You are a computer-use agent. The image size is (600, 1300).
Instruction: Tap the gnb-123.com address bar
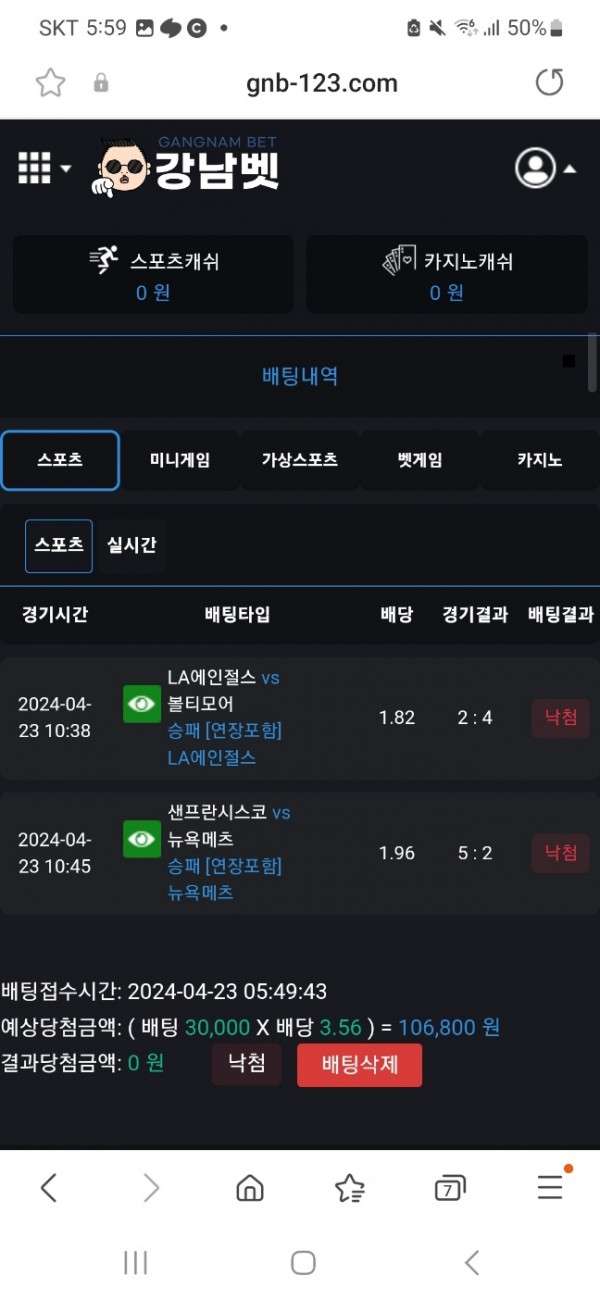click(321, 83)
